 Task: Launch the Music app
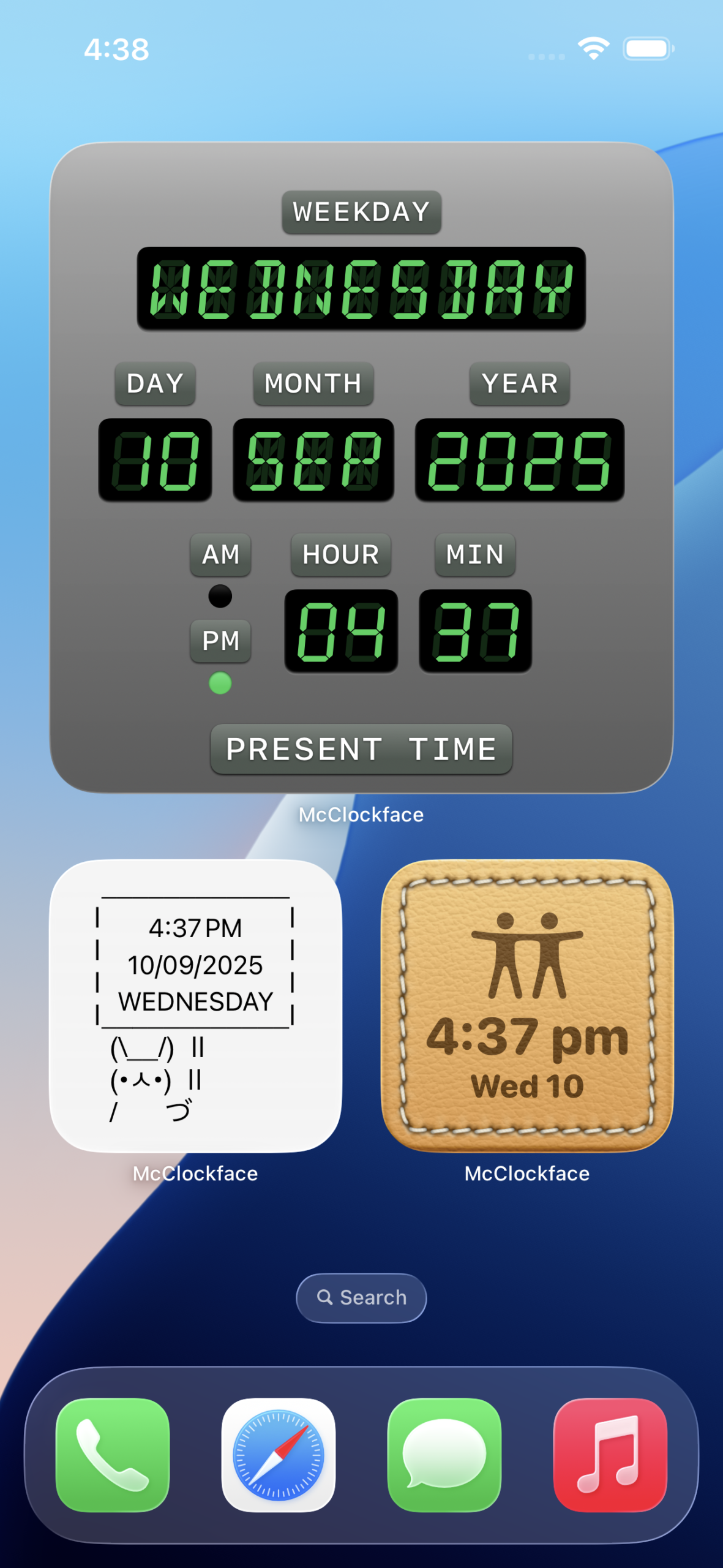pyautogui.click(x=610, y=1455)
